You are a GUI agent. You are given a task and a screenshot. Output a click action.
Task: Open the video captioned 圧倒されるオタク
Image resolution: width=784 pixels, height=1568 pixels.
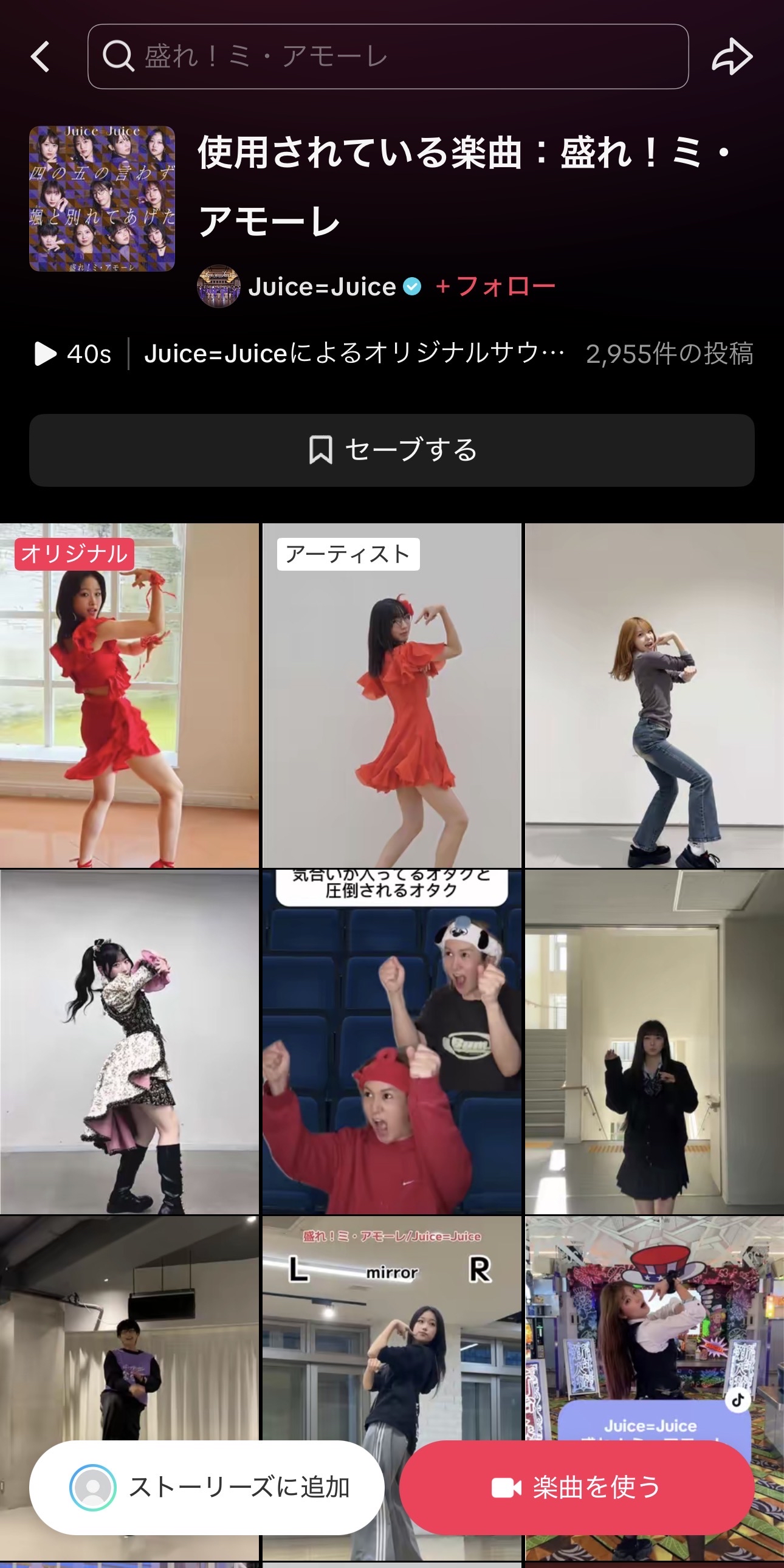[x=391, y=1042]
